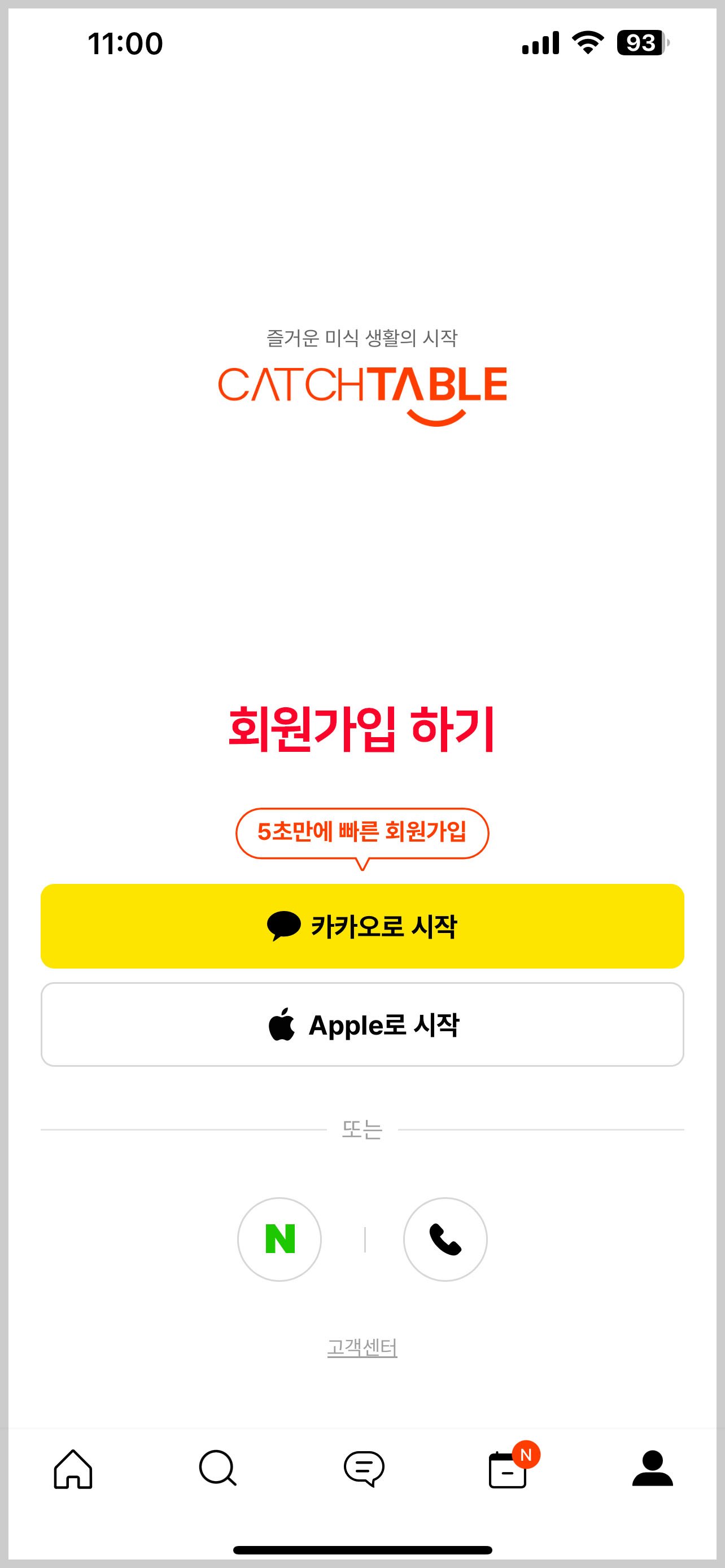Select the Search icon in bottom navigation

(x=217, y=1468)
